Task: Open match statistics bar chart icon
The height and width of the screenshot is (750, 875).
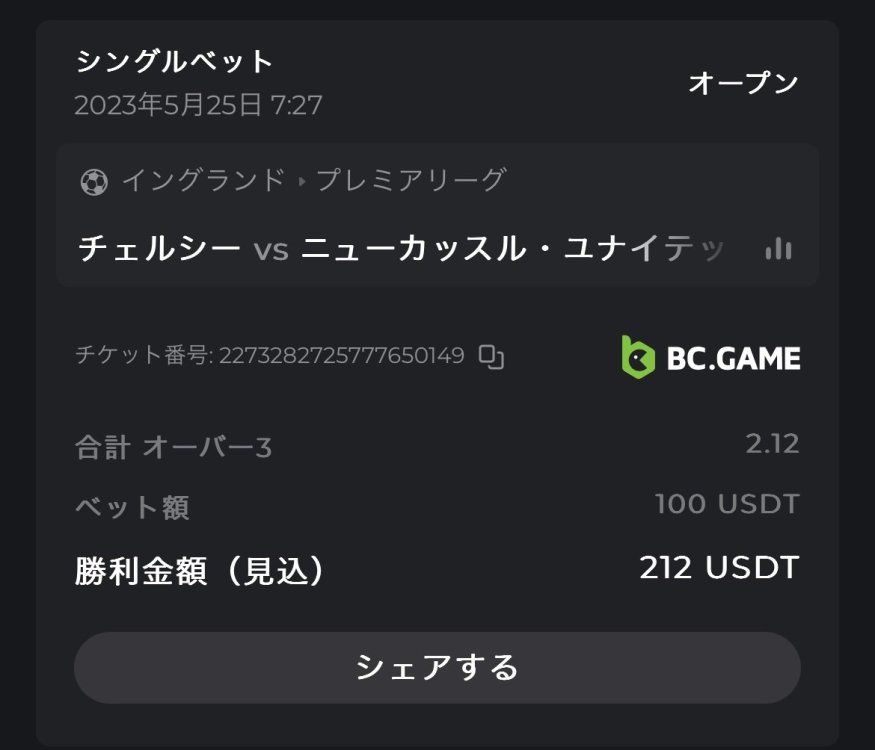Action: click(777, 249)
